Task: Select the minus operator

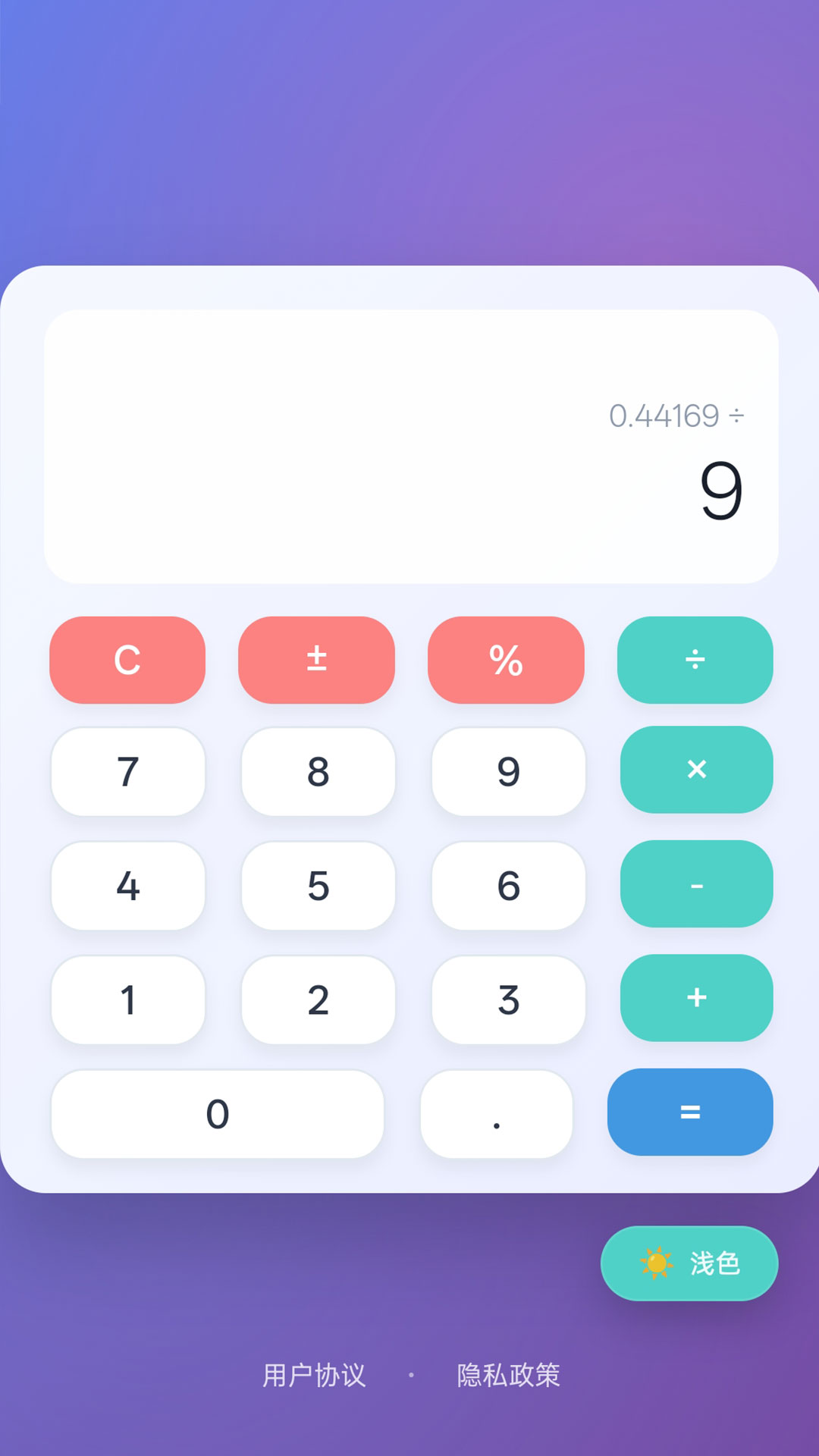Action: point(697,883)
